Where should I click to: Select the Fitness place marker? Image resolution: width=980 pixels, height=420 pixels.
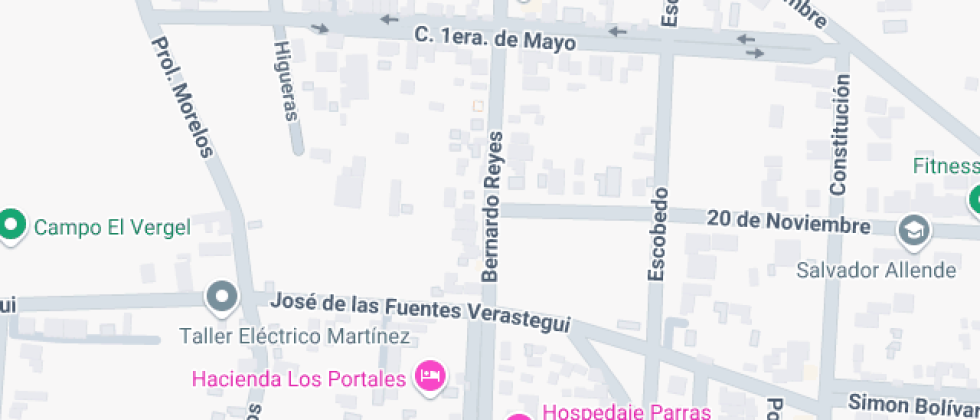pos(974,199)
